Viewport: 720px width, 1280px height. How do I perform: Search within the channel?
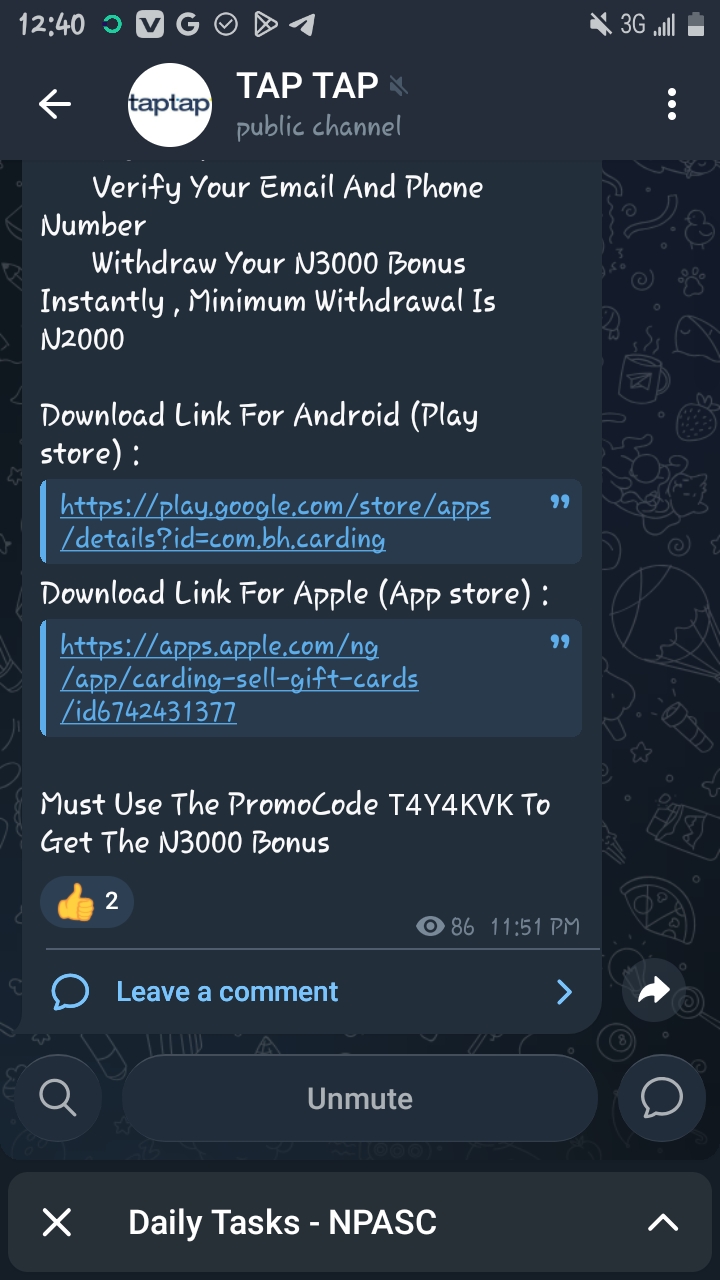coord(57,1098)
